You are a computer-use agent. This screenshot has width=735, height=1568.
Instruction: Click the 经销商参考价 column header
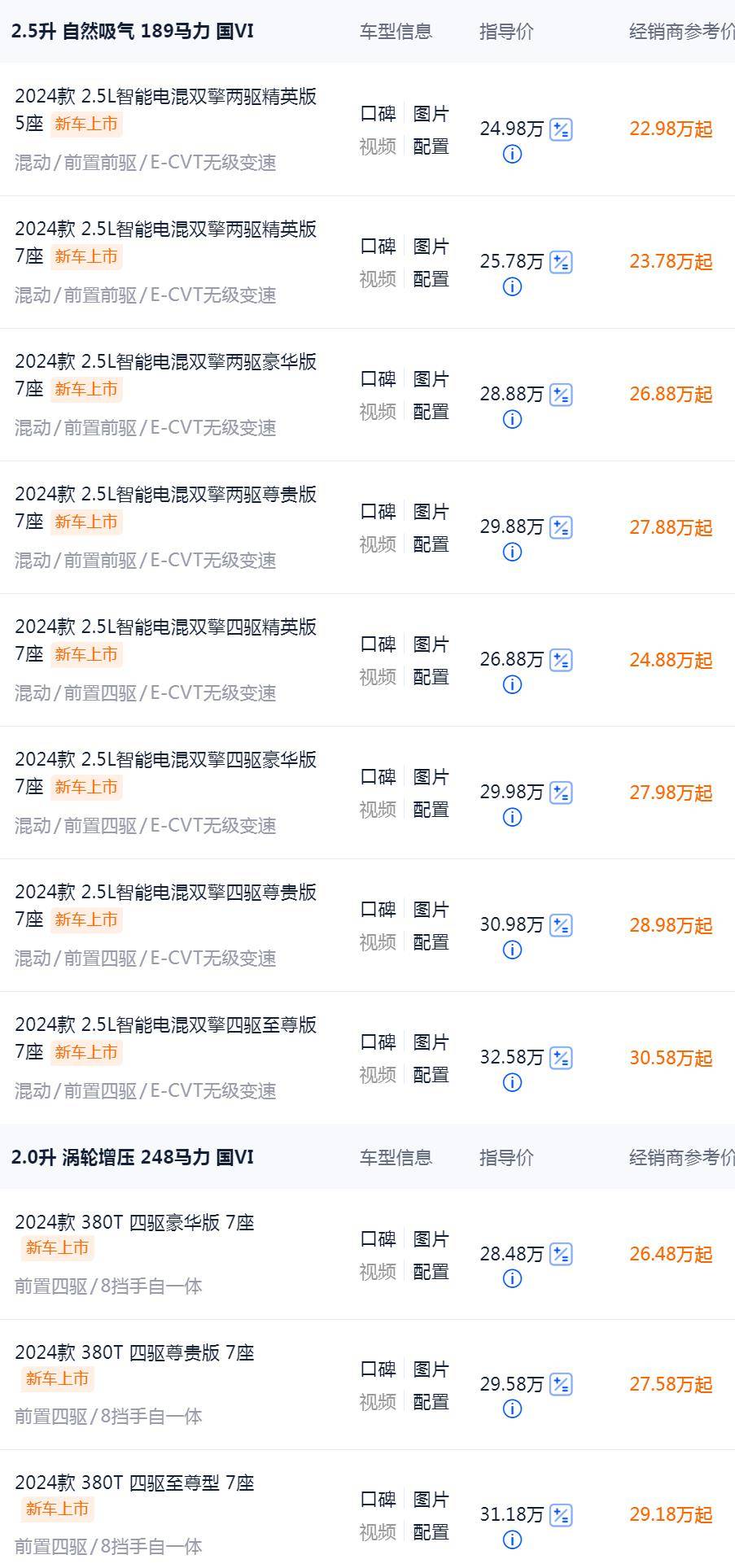[x=682, y=32]
